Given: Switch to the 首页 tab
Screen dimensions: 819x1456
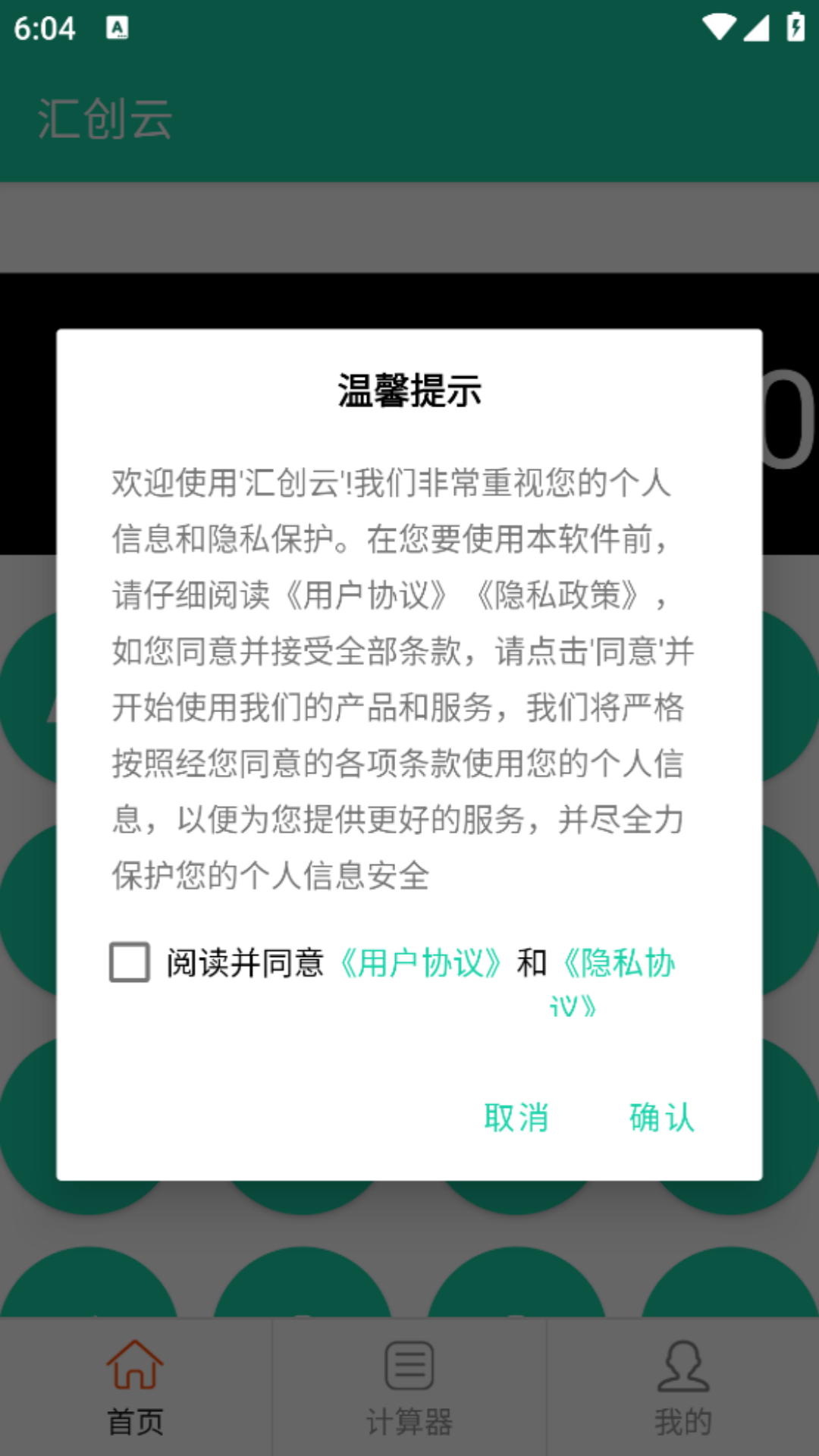Looking at the screenshot, I should pyautogui.click(x=136, y=1387).
